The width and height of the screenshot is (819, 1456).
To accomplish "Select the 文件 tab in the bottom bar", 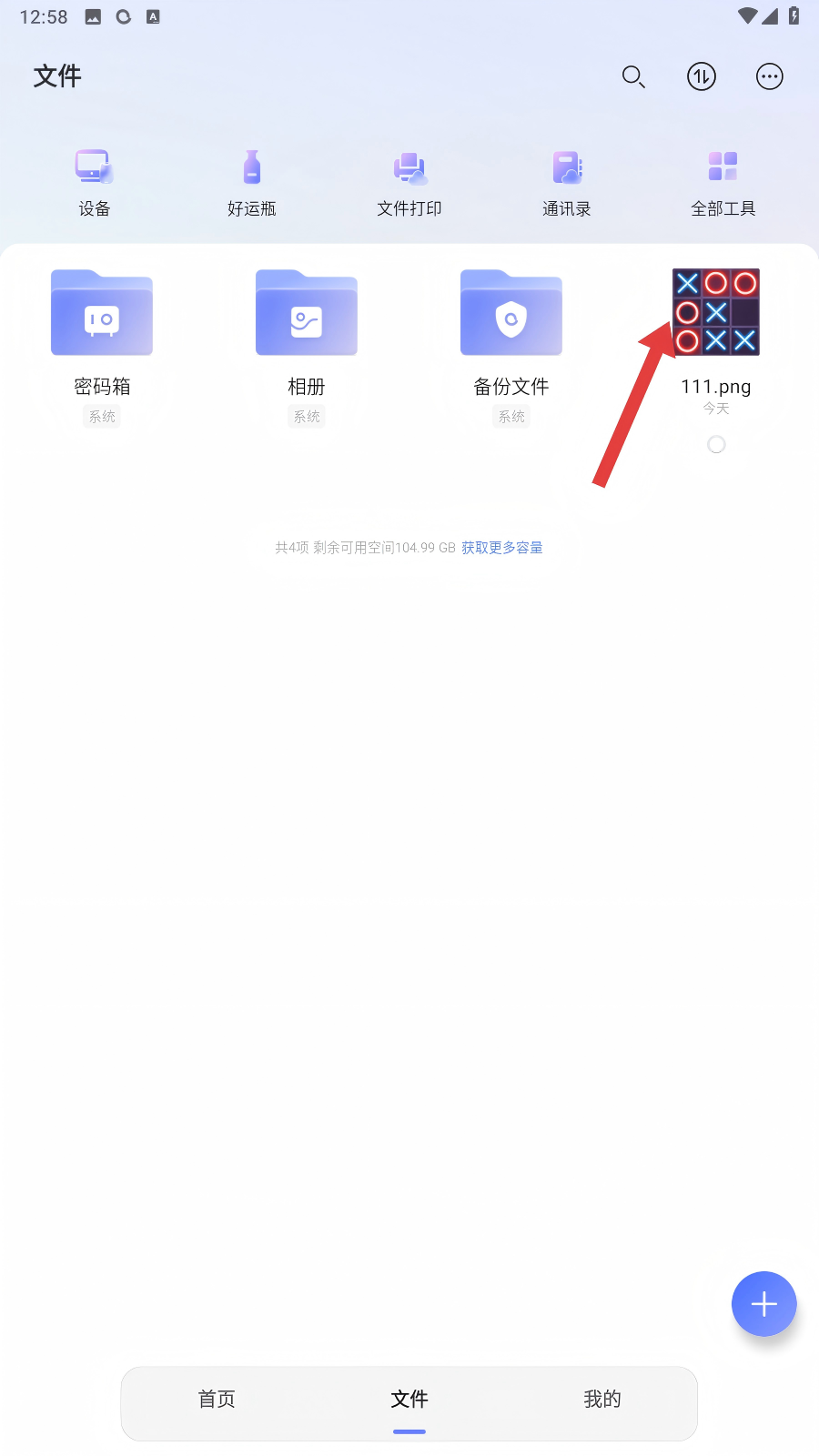I will point(409,1400).
